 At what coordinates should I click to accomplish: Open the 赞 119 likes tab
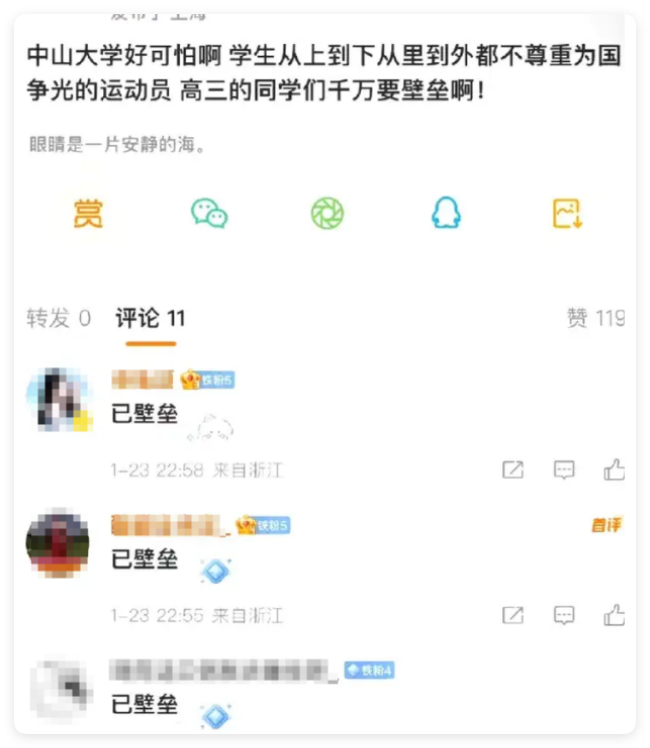pos(595,318)
